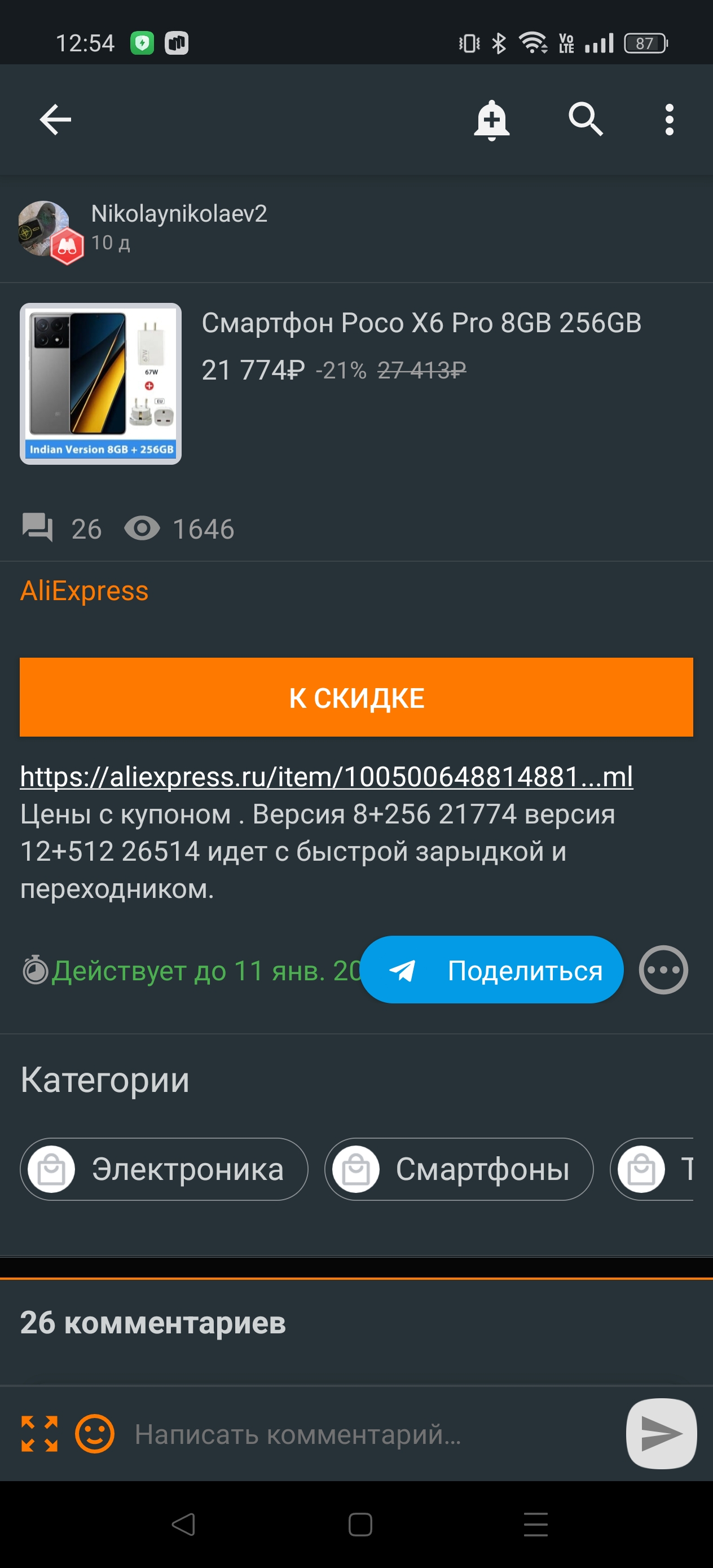Open the emoji picker
Image resolution: width=713 pixels, height=1568 pixels.
coord(94,1433)
